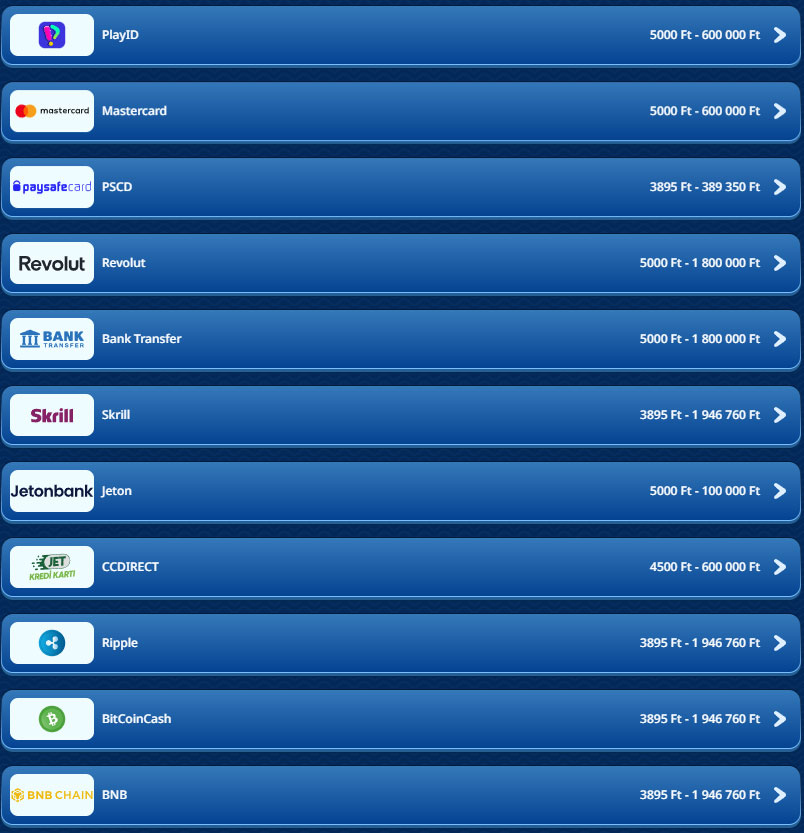Open the Skrill row chevron
Screen dimensions: 804x833
tap(778, 414)
